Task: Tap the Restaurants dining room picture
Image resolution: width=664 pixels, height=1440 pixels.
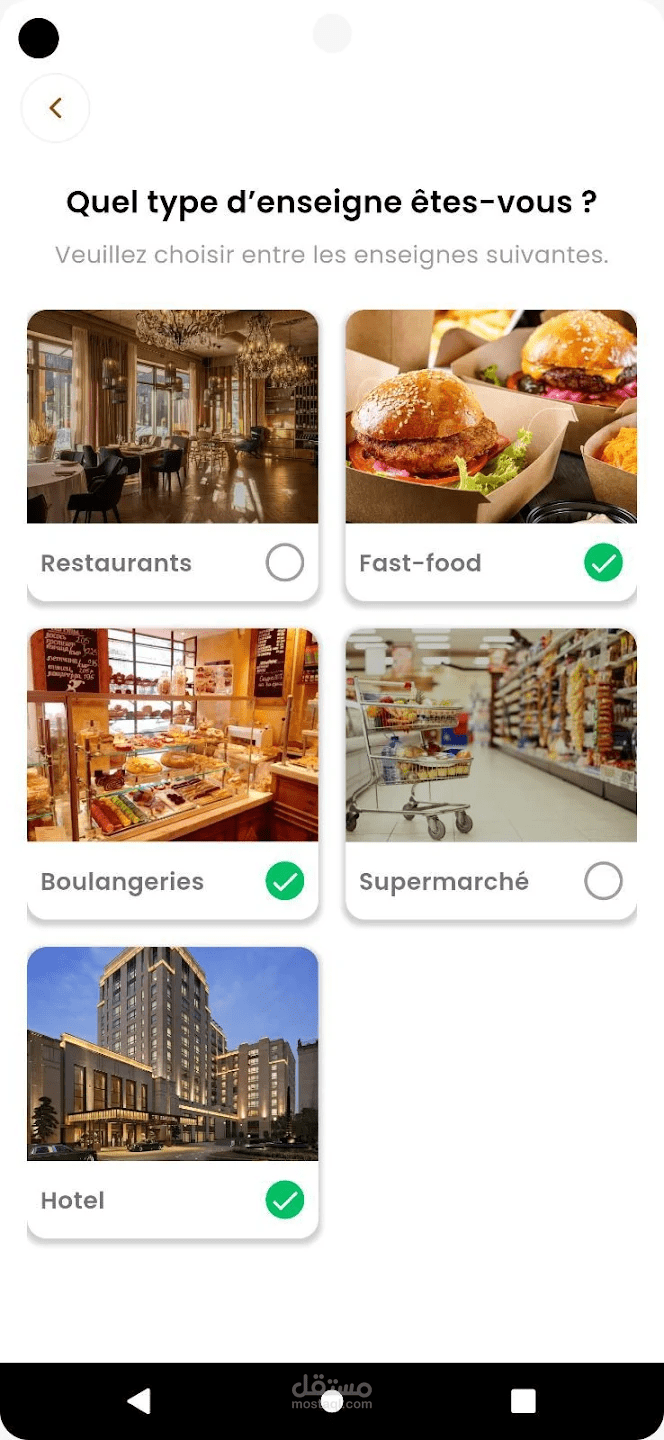Action: point(172,416)
